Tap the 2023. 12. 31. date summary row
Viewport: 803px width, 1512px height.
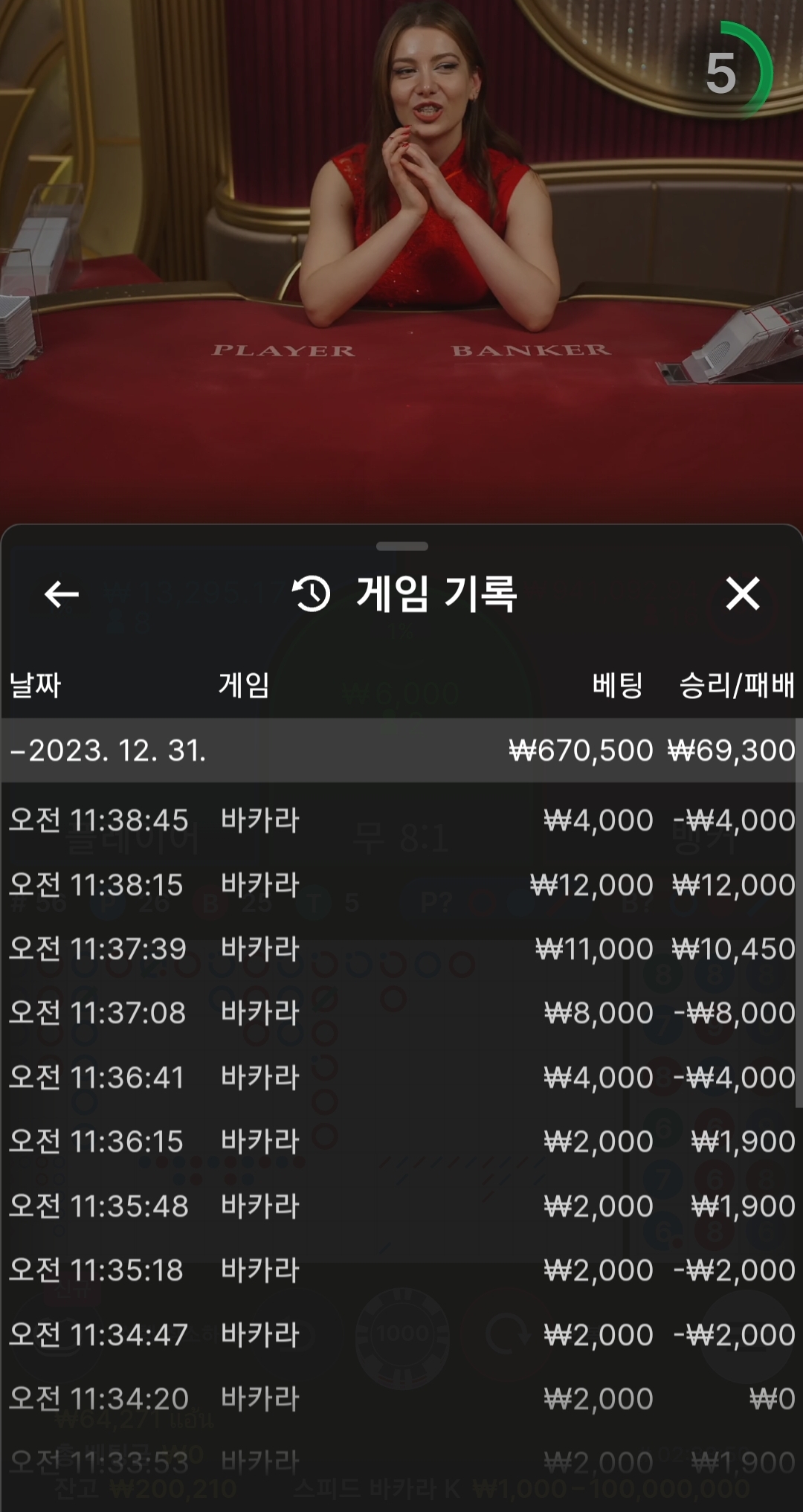click(401, 750)
